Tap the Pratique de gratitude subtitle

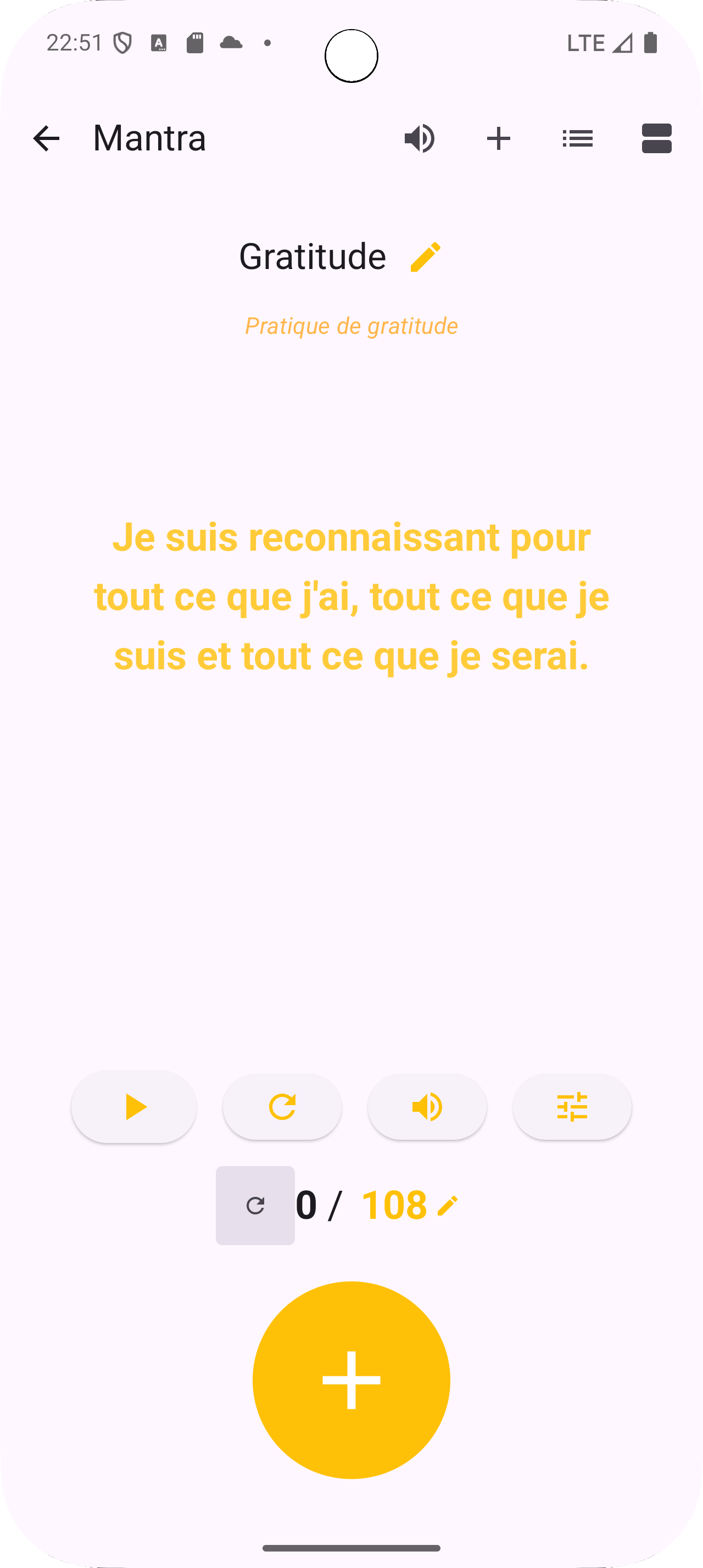(352, 326)
